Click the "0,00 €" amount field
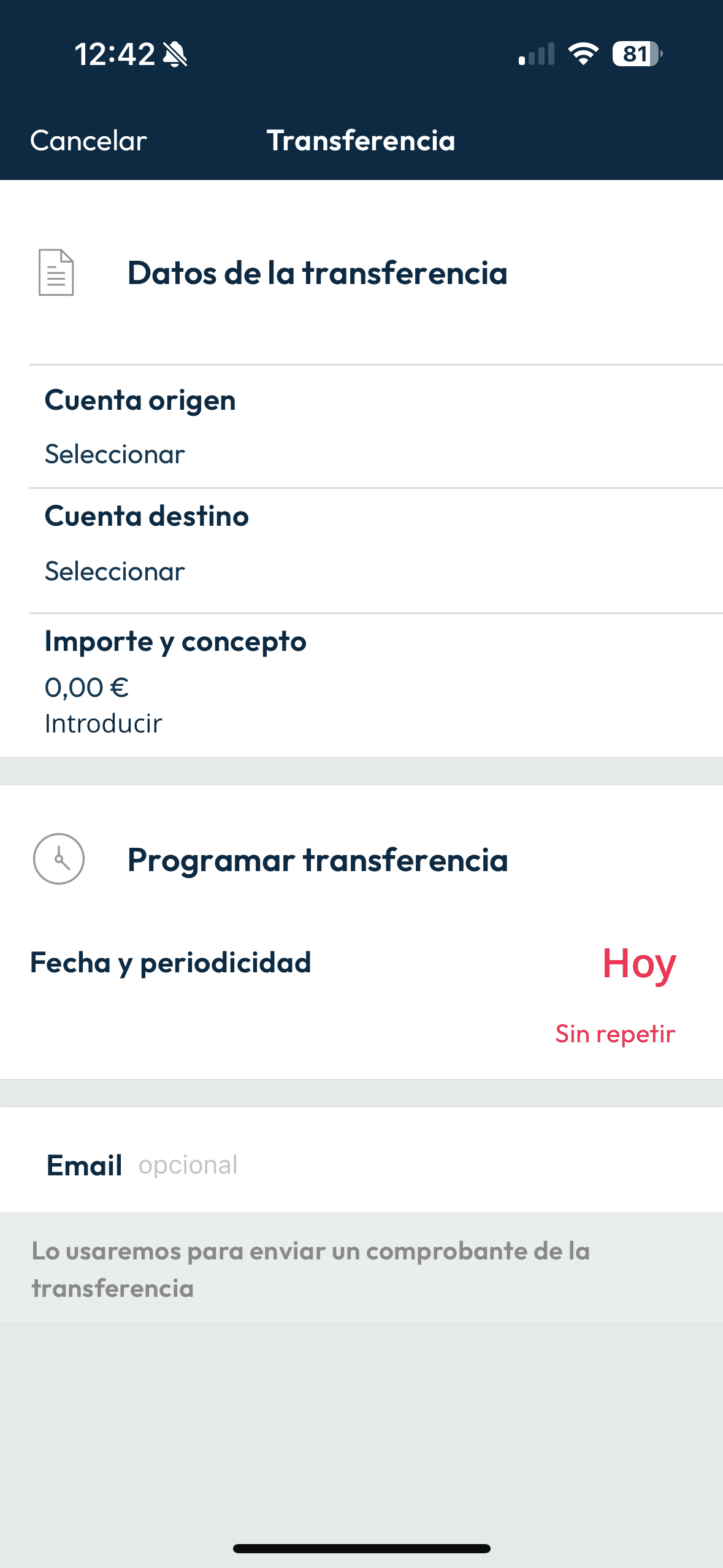Screen dimensions: 723x1568 point(86,686)
